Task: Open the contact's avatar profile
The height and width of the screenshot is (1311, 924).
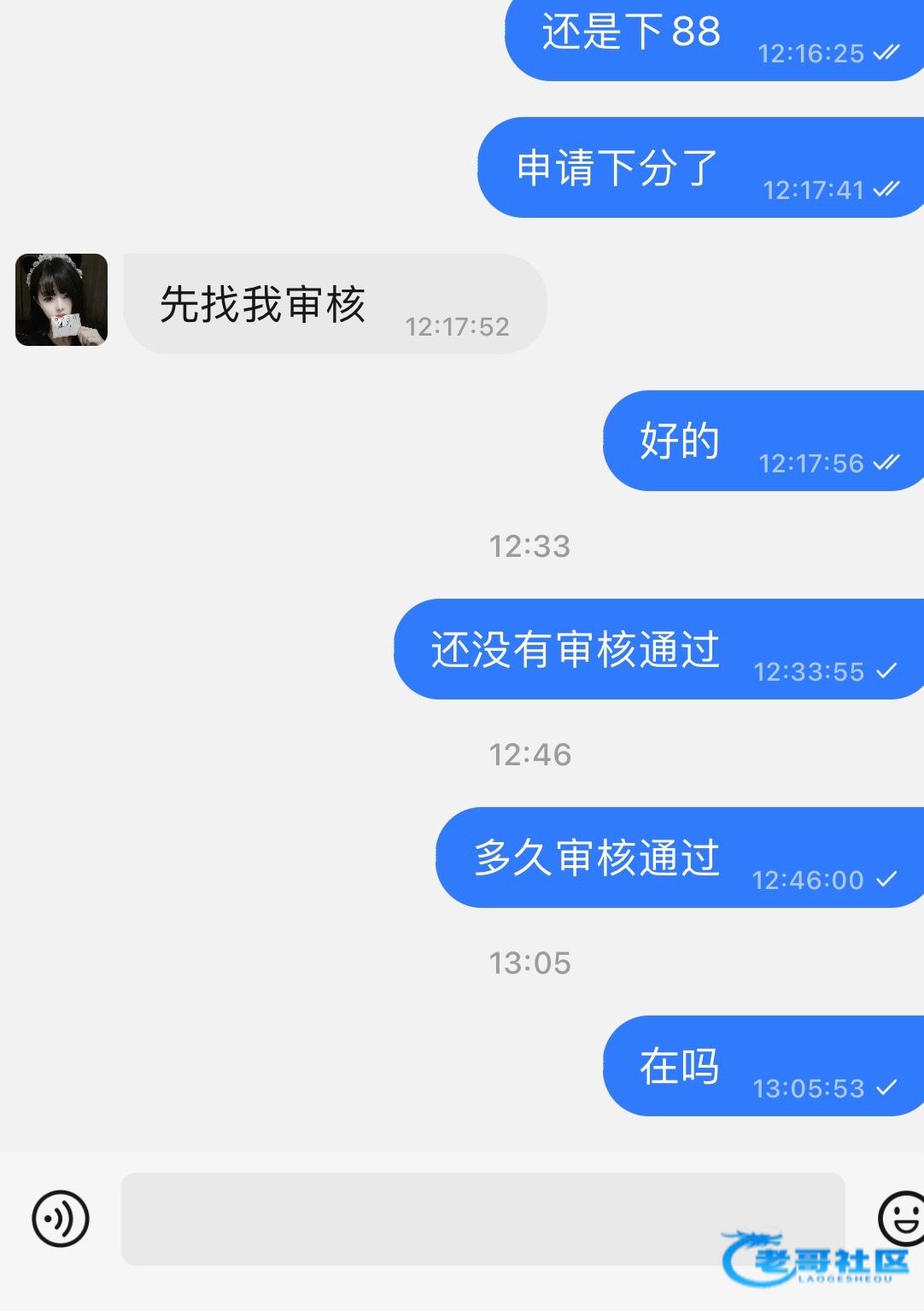Action: coord(61,300)
